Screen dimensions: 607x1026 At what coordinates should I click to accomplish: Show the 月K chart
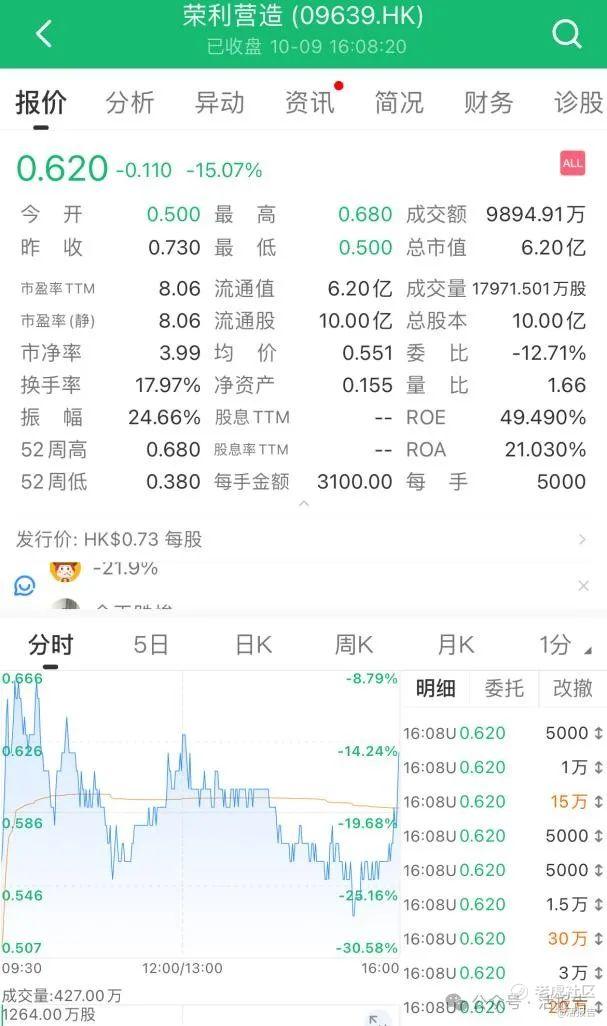click(x=455, y=645)
